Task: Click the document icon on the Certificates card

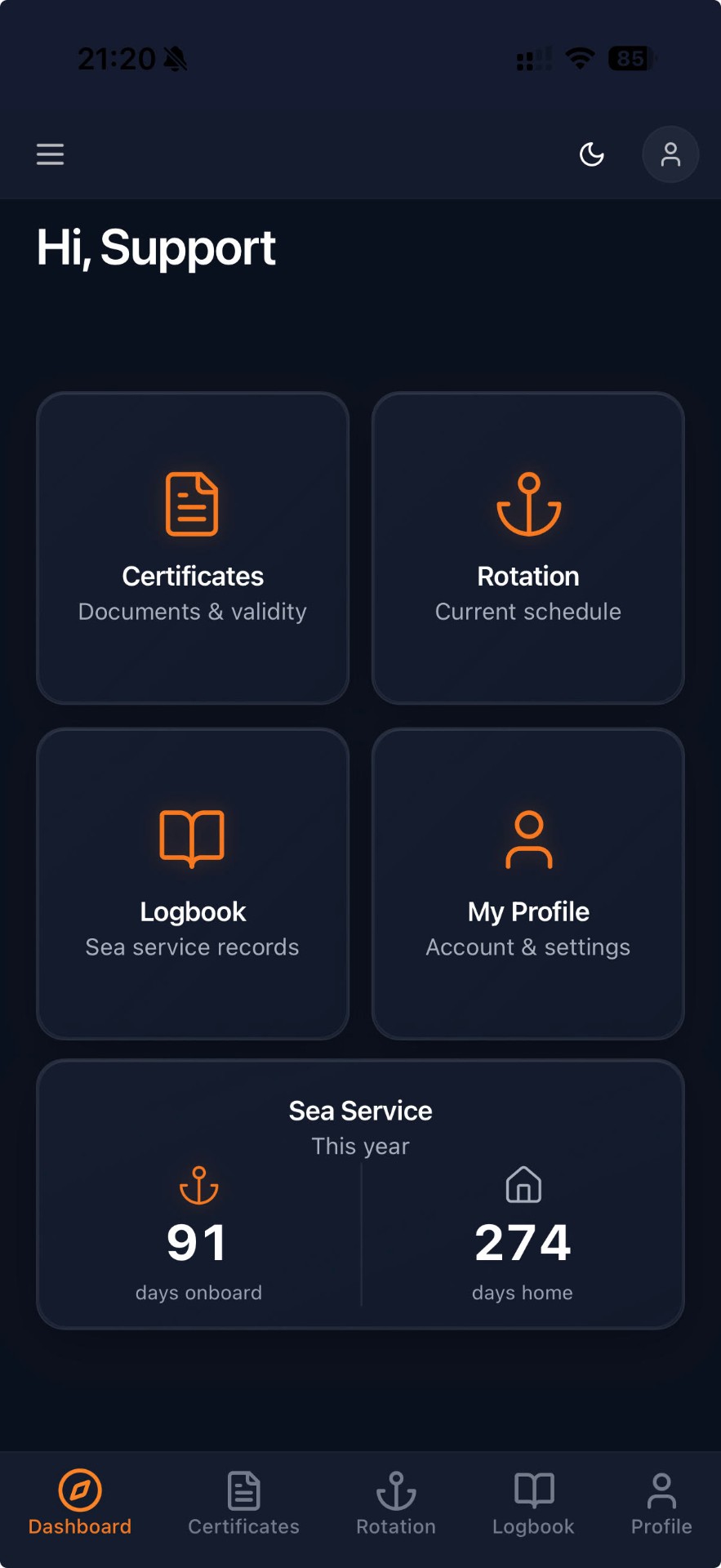Action: [192, 504]
